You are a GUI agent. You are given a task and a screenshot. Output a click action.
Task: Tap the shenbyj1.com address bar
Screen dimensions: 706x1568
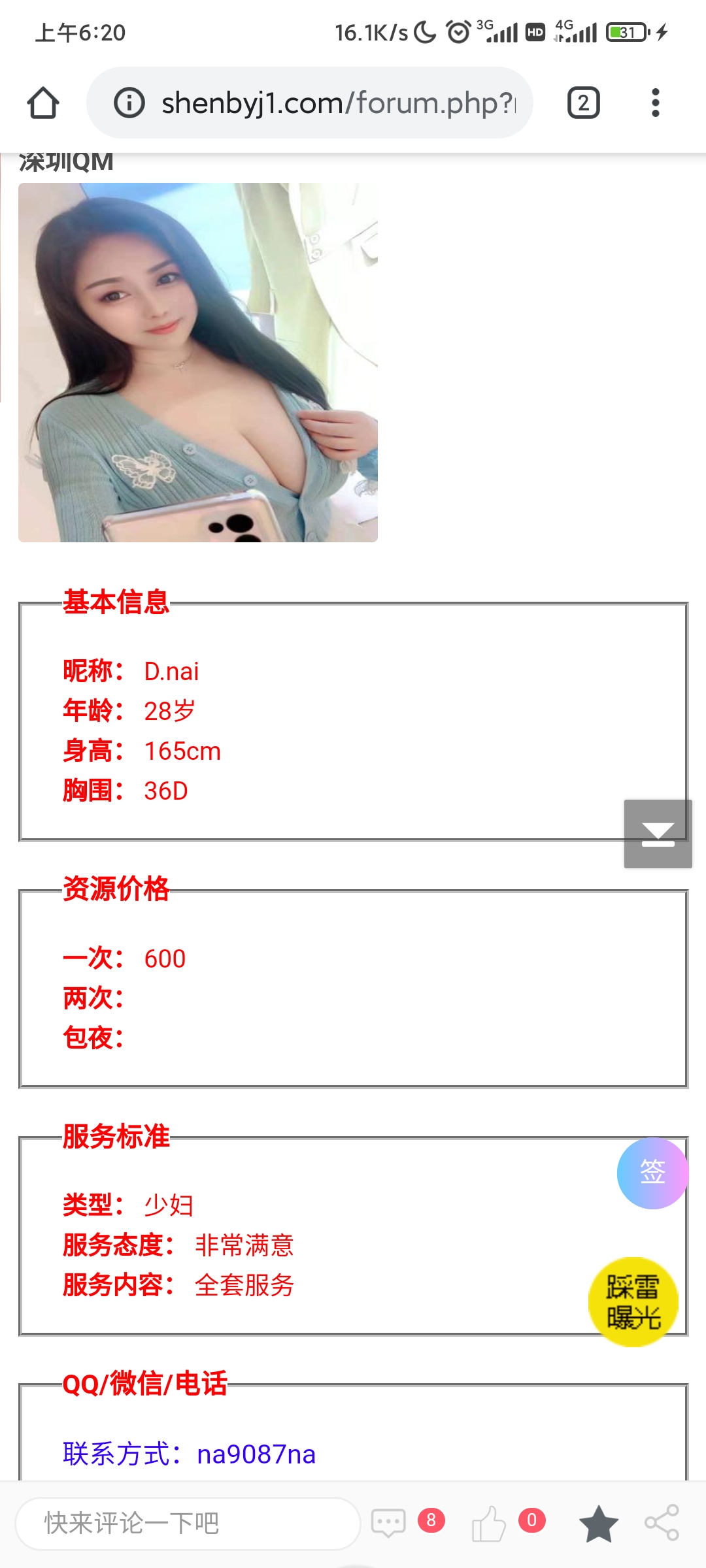[x=337, y=103]
